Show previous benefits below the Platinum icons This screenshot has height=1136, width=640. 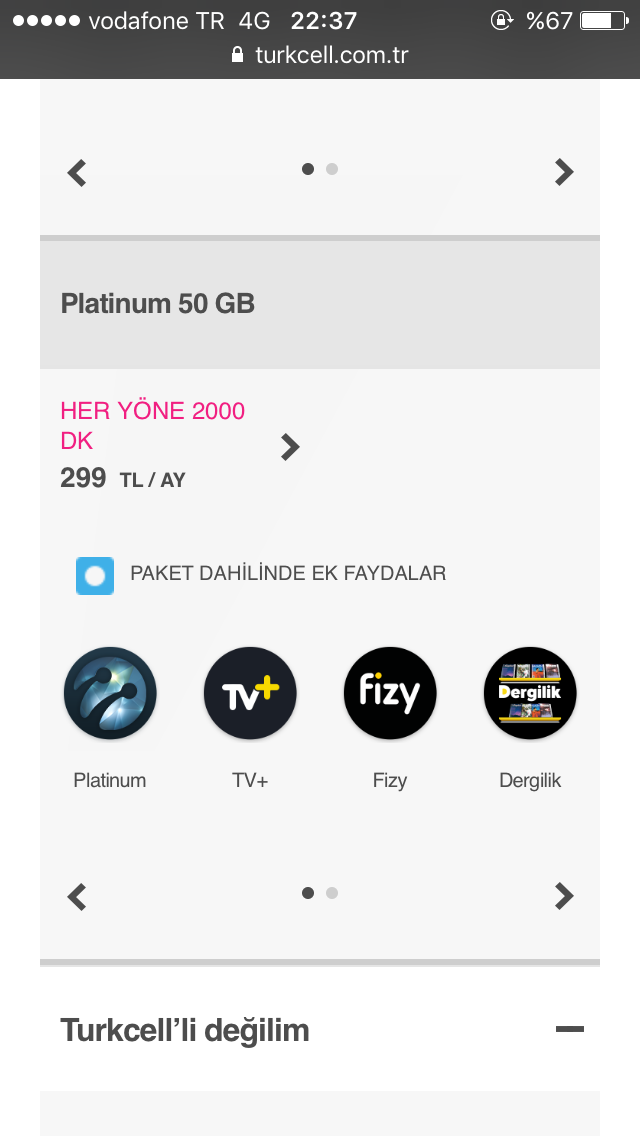click(77, 897)
